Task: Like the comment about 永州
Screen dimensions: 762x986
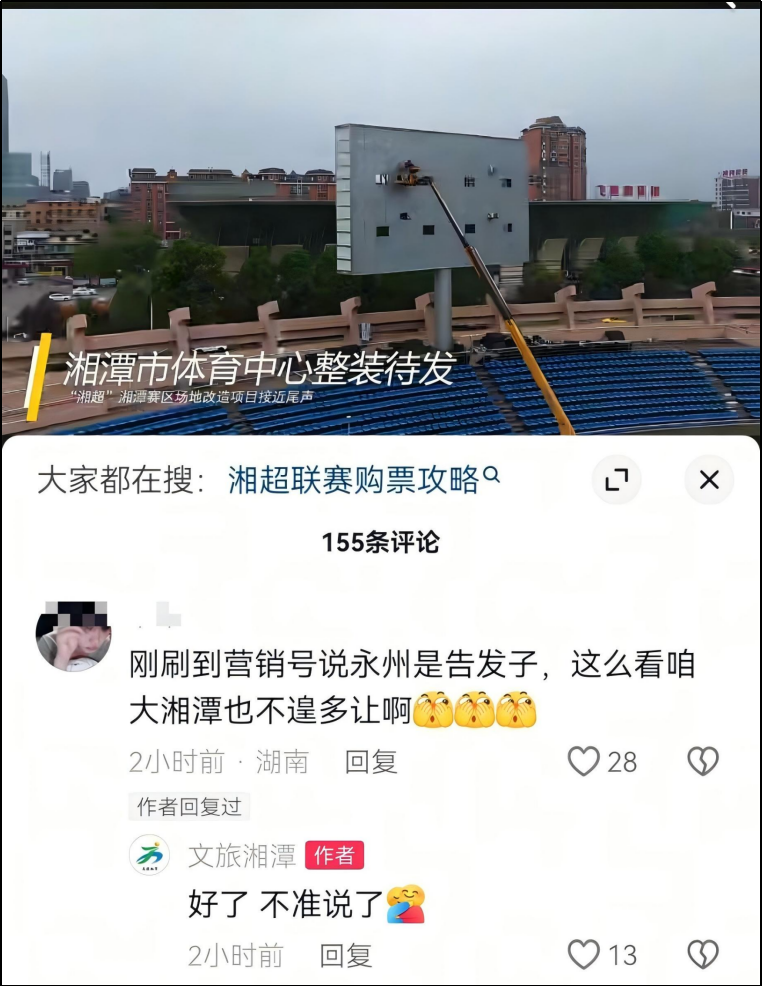Action: pyautogui.click(x=584, y=761)
